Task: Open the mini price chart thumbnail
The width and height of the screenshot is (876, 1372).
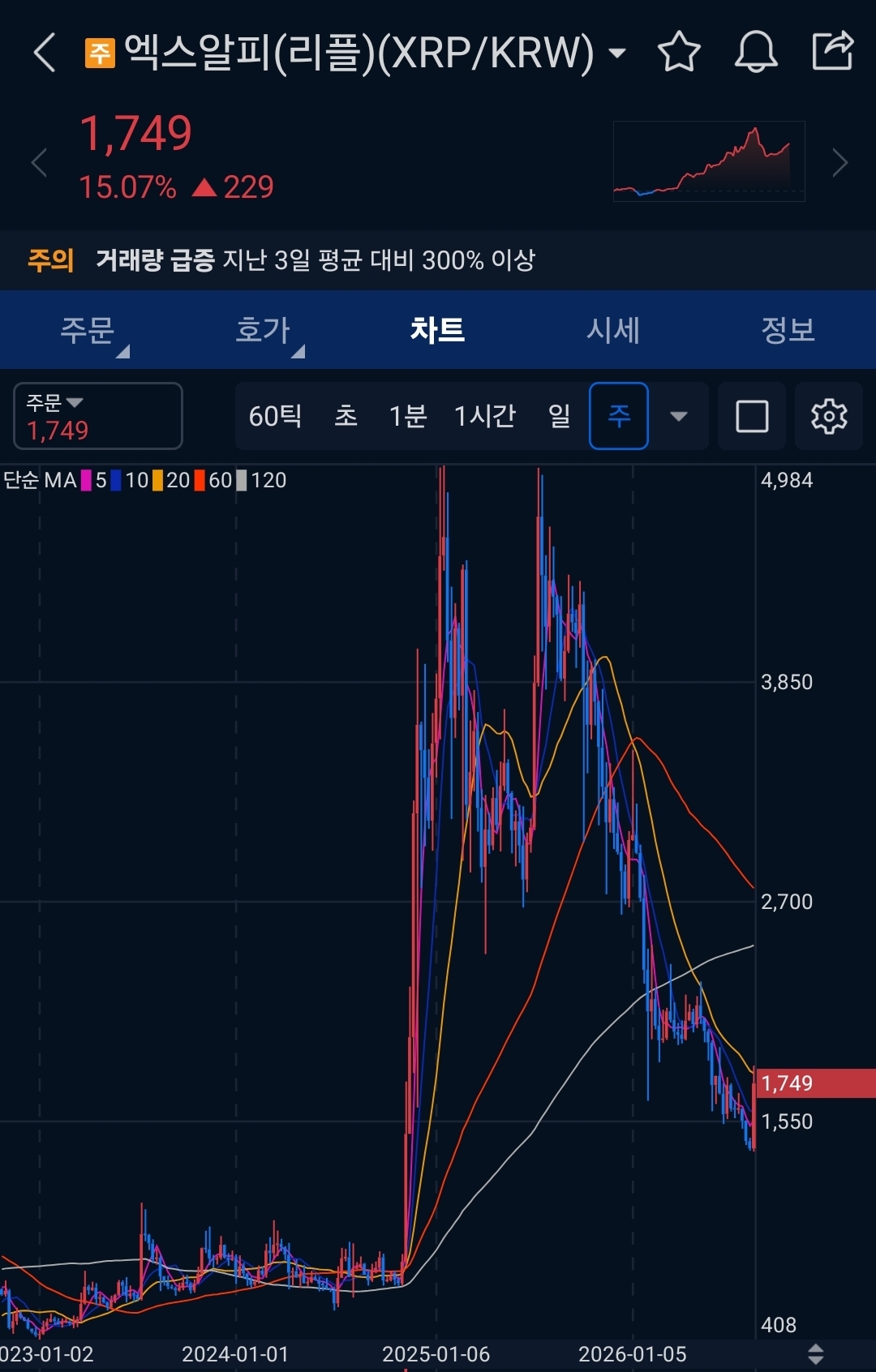Action: (x=709, y=161)
